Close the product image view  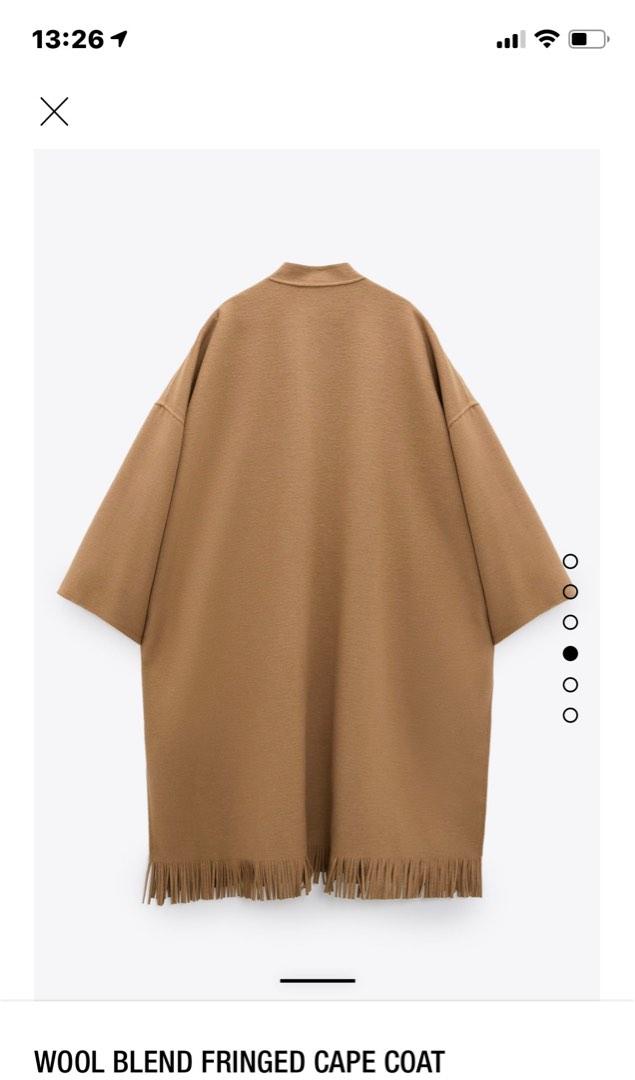point(54,111)
